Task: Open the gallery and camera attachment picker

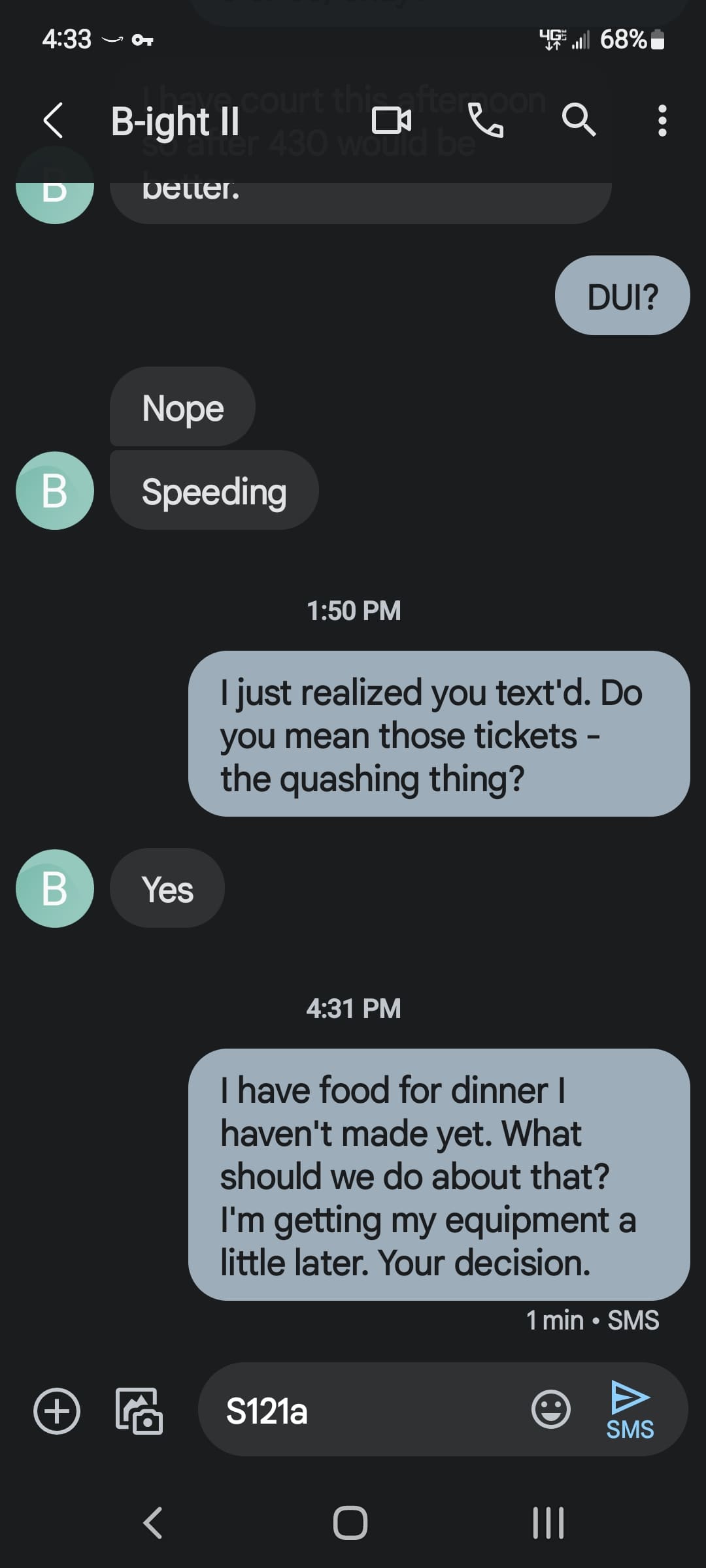Action: (x=139, y=1411)
